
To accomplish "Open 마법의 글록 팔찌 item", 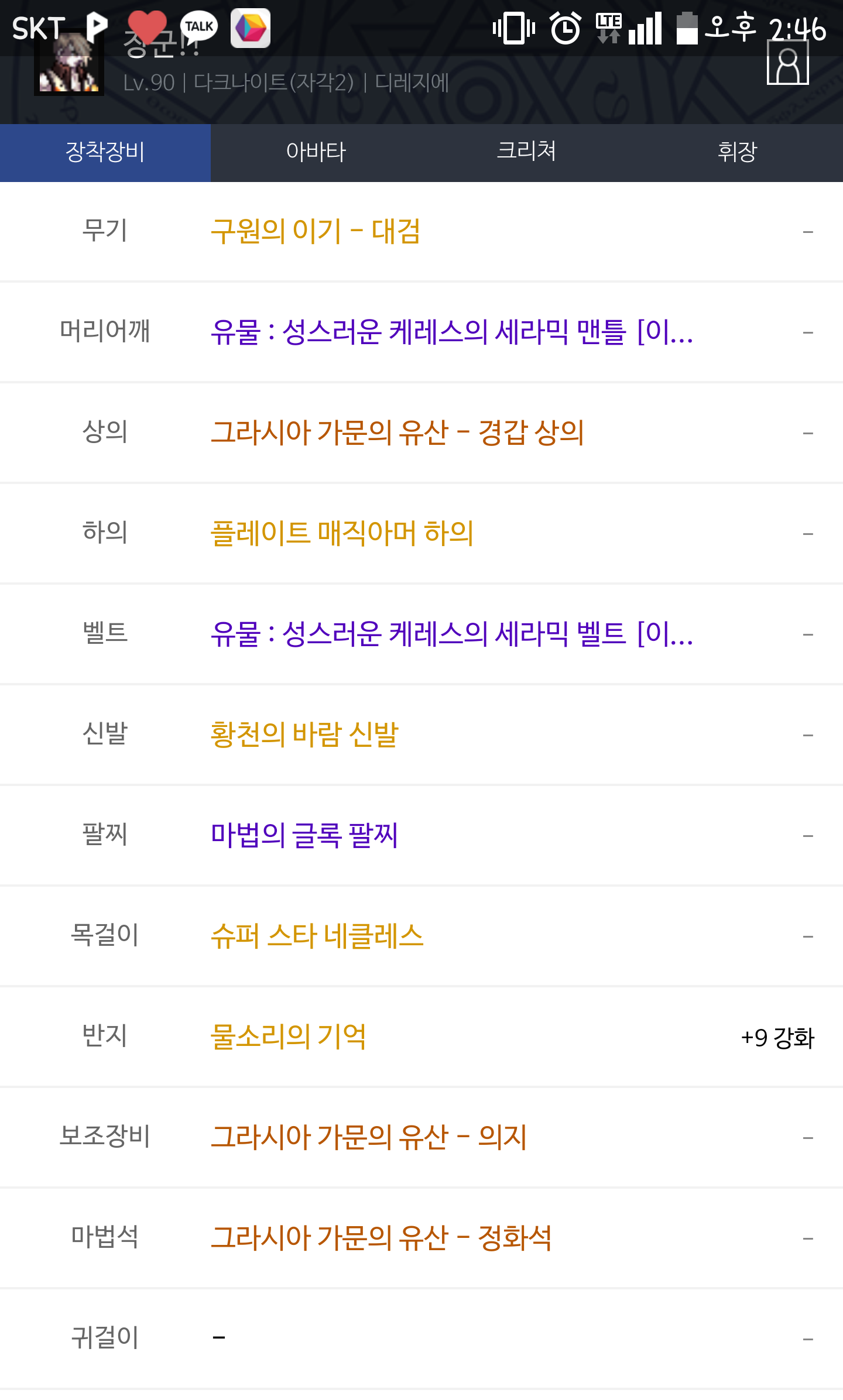I will tap(304, 835).
